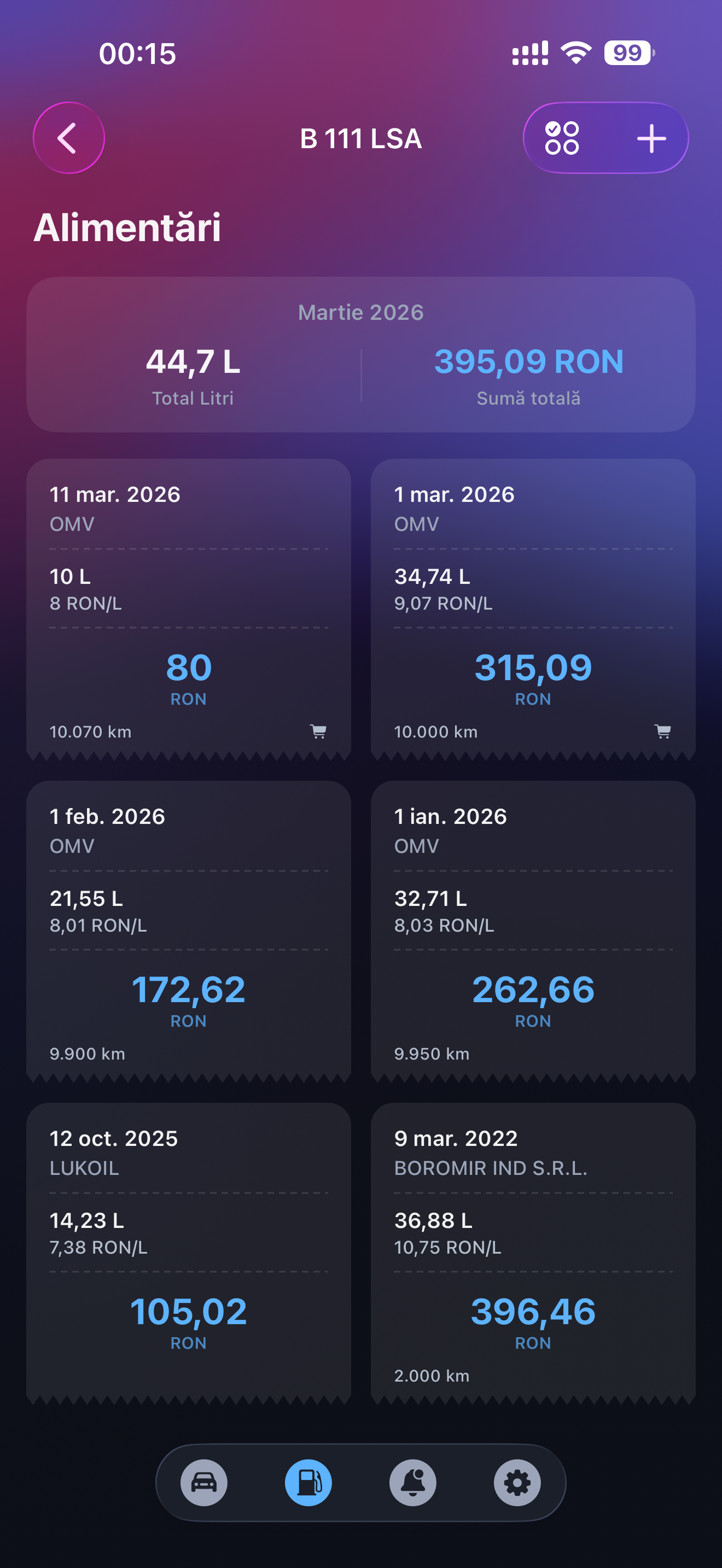This screenshot has width=722, height=1568.
Task: Select the fuel pump tab
Action: tap(308, 1482)
